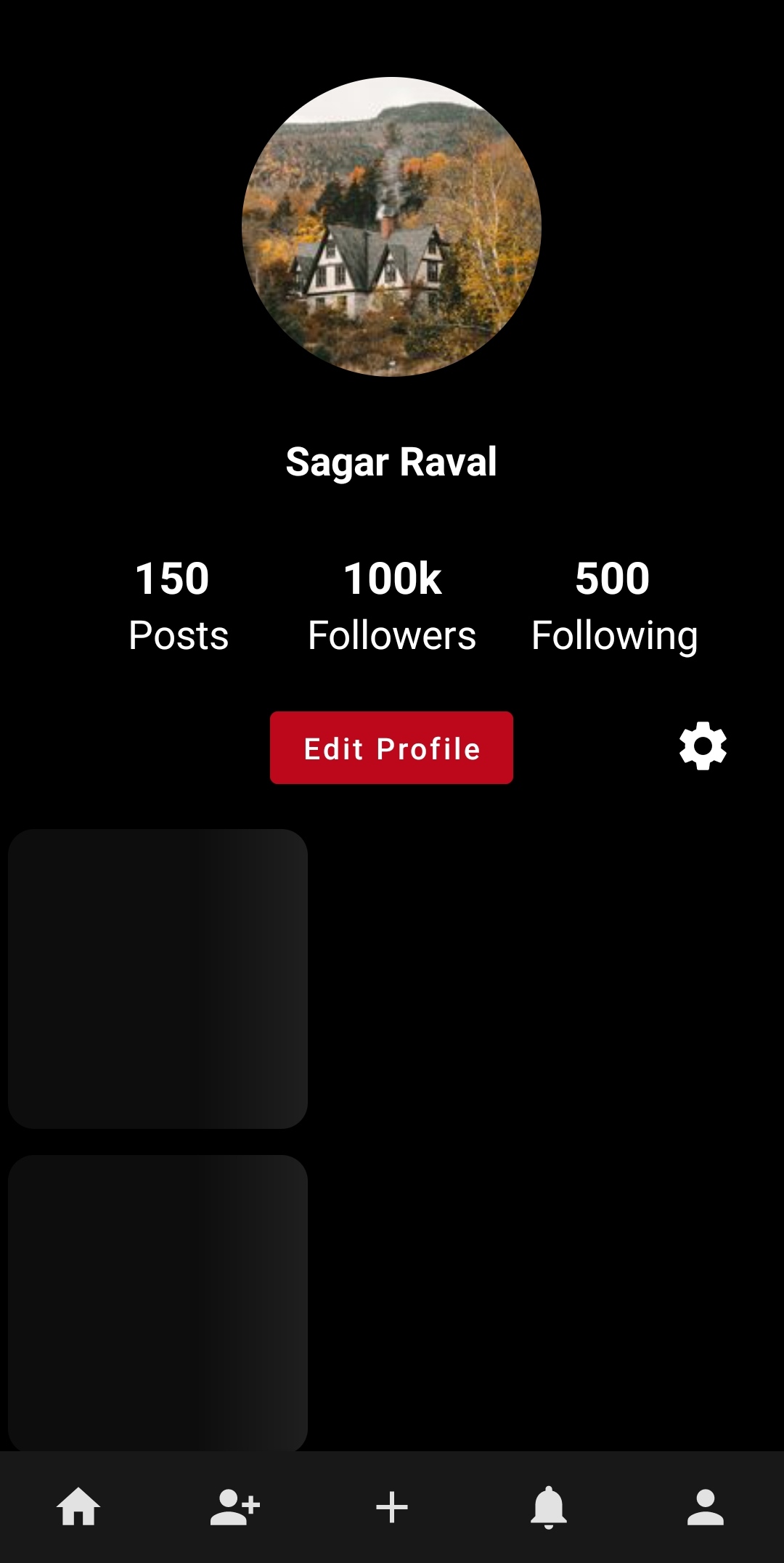The image size is (784, 1563).
Task: Open settings via the gear icon
Action: tap(703, 746)
